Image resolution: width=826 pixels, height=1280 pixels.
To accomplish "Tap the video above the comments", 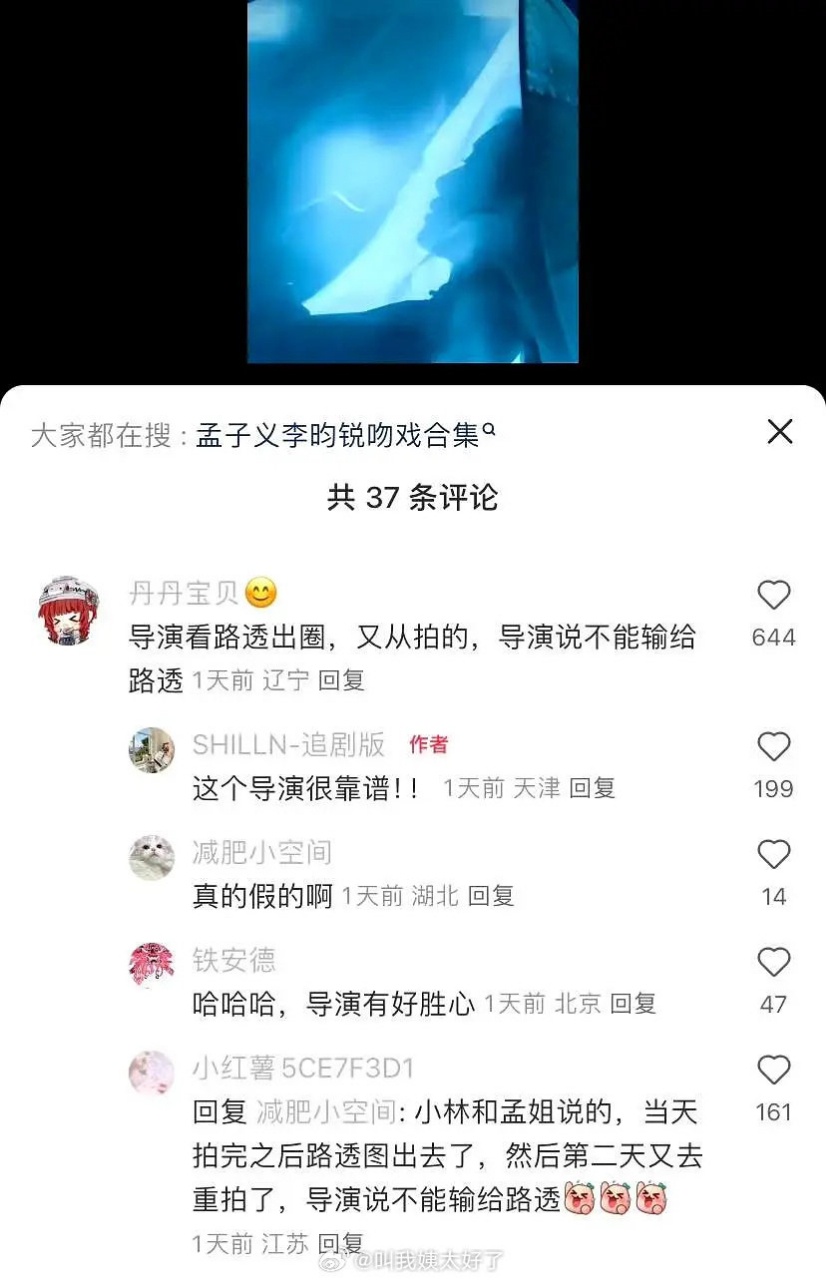I will coord(413,182).
